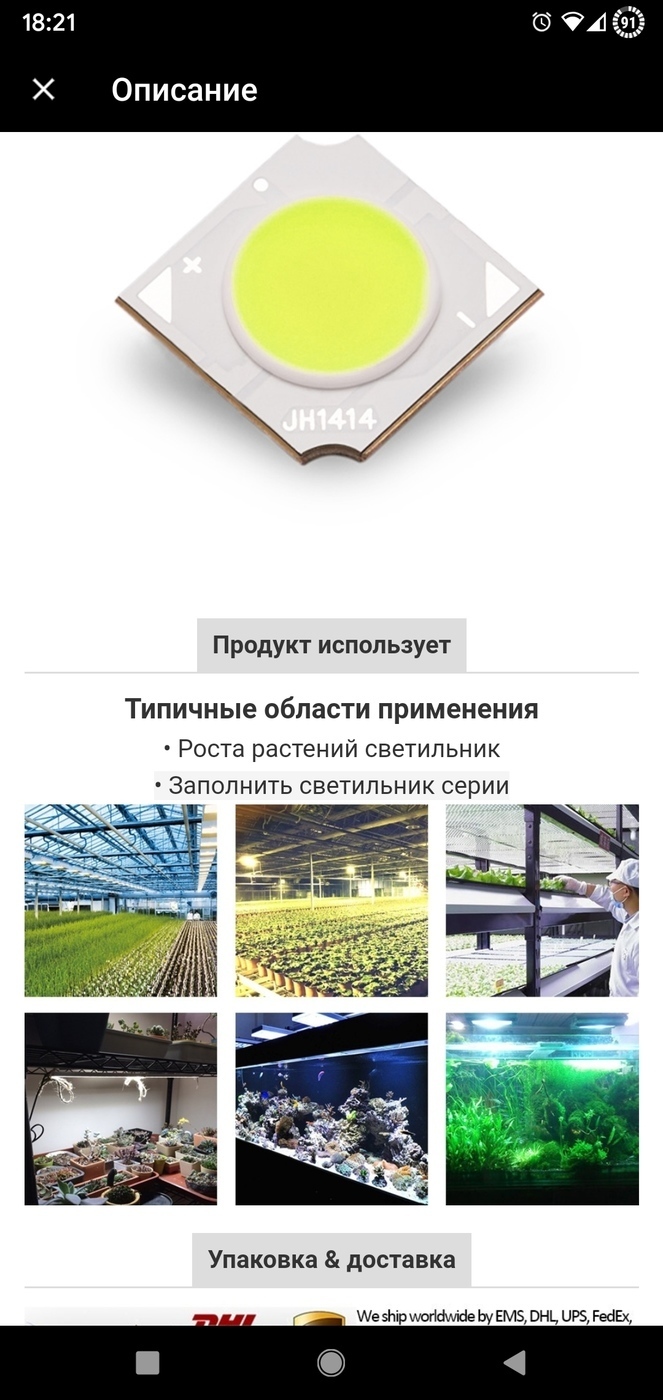Viewport: 663px width, 1400px height.
Task: Open the recent apps view
Action: click(x=147, y=1363)
